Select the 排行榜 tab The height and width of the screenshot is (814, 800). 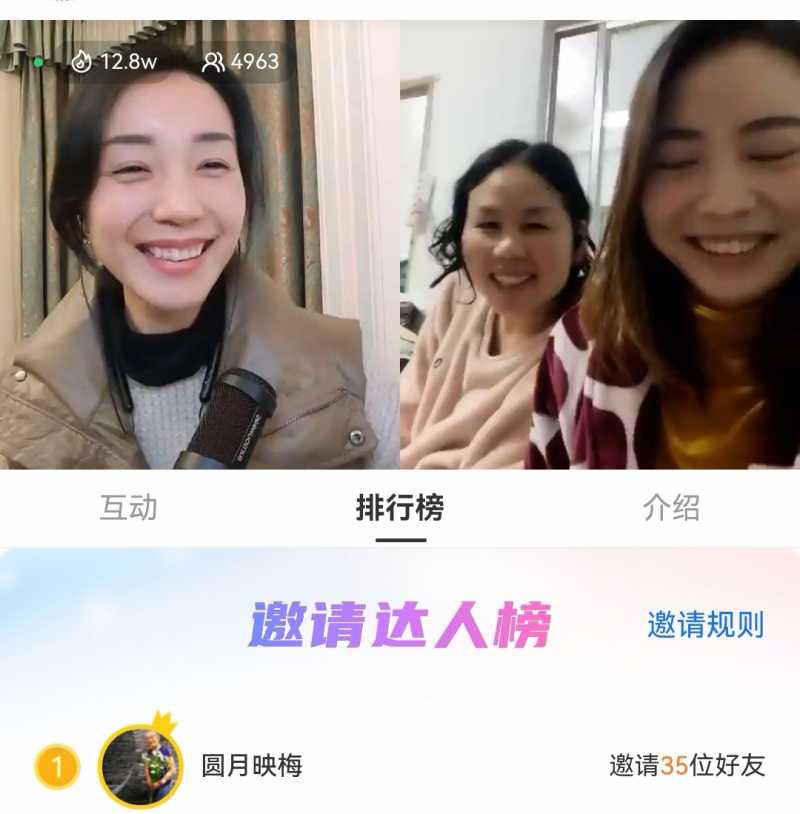pyautogui.click(x=400, y=508)
